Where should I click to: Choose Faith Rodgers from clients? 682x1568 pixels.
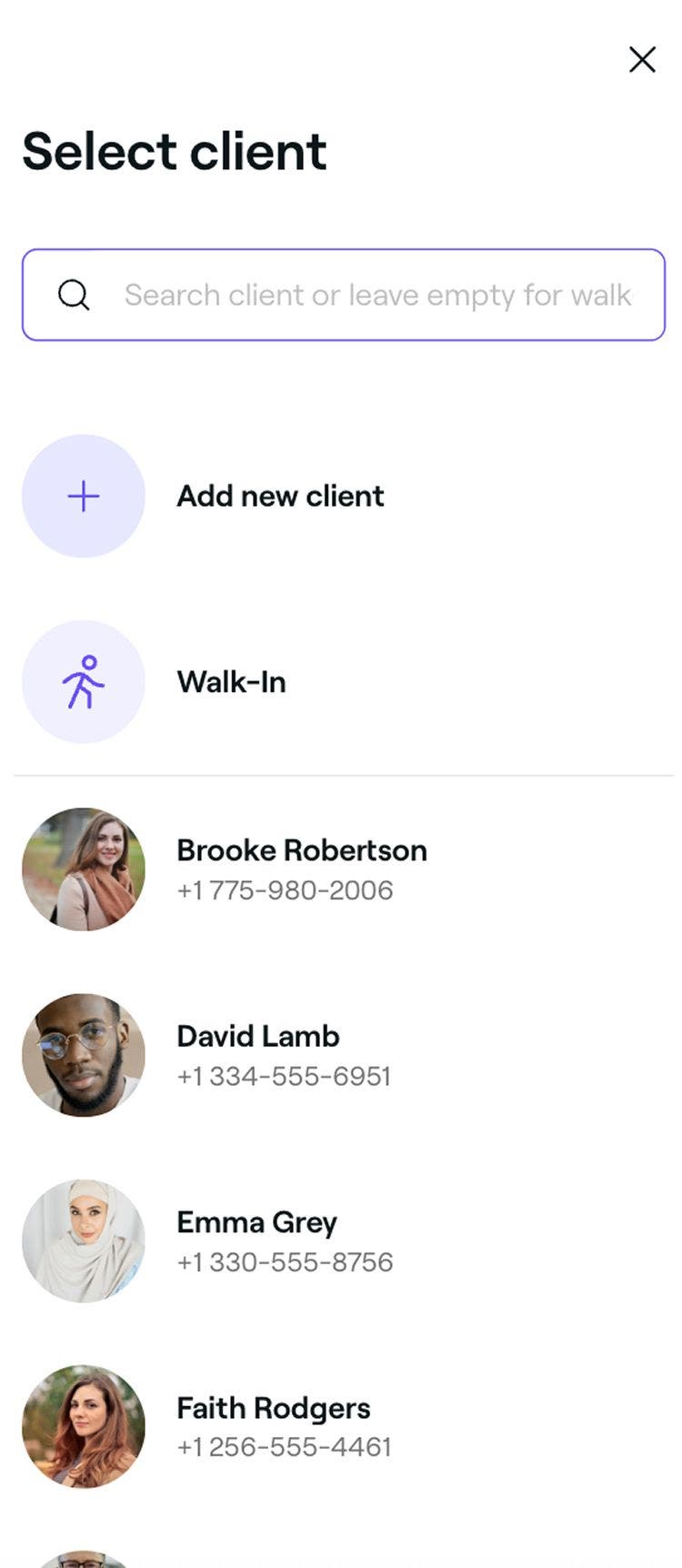pyautogui.click(x=273, y=1426)
